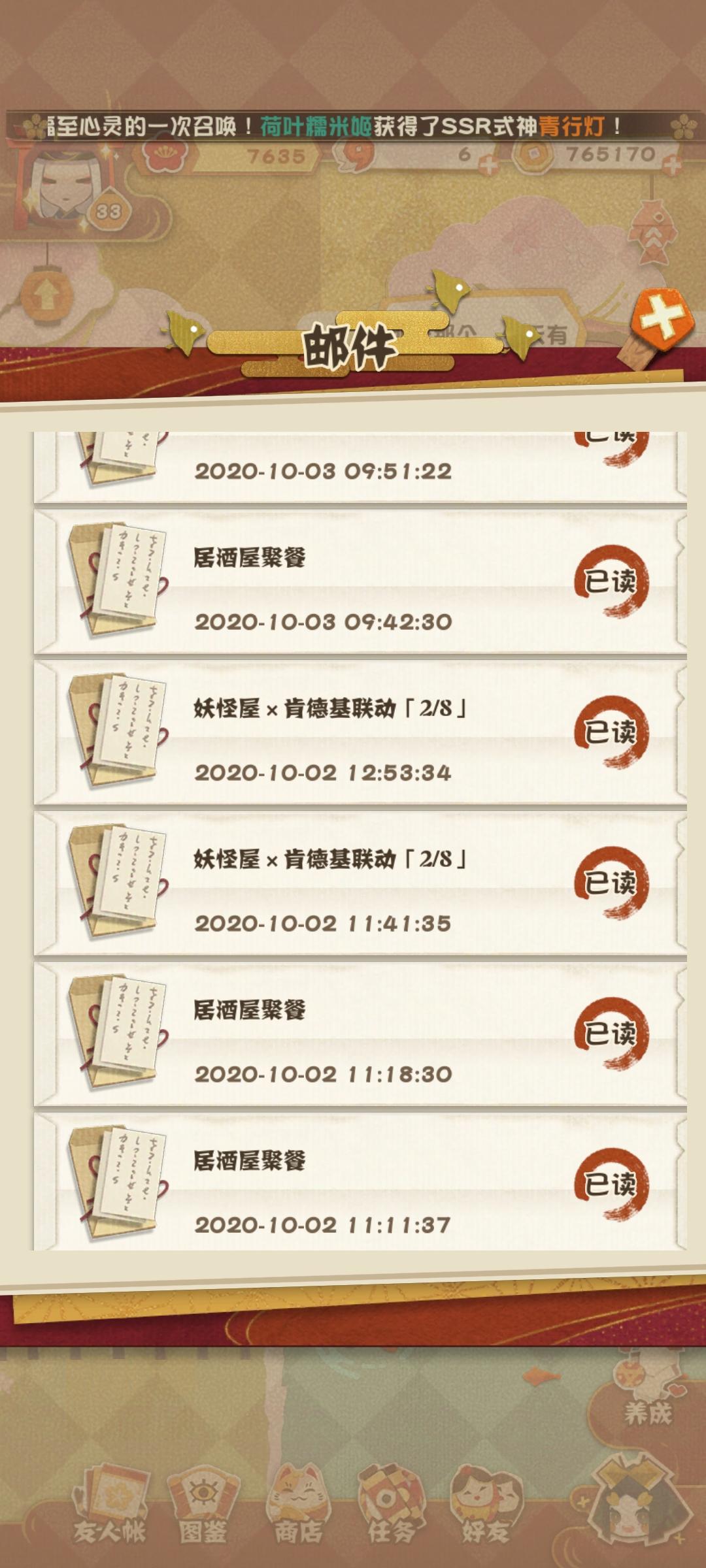Image resolution: width=706 pixels, height=1568 pixels.
Task: Tap the SSR 青行灯 announcement banner
Action: pyautogui.click(x=353, y=124)
